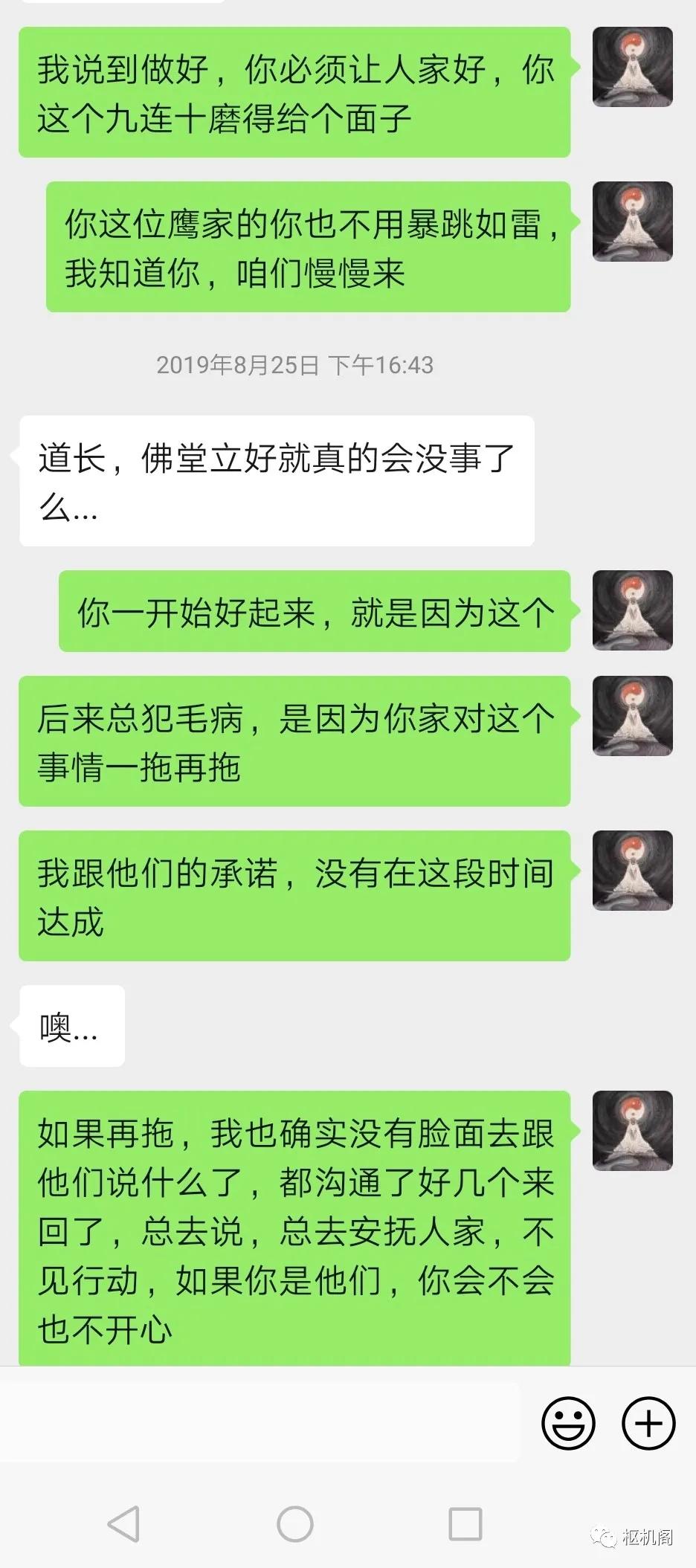Open the plus attachment menu

tap(648, 1423)
